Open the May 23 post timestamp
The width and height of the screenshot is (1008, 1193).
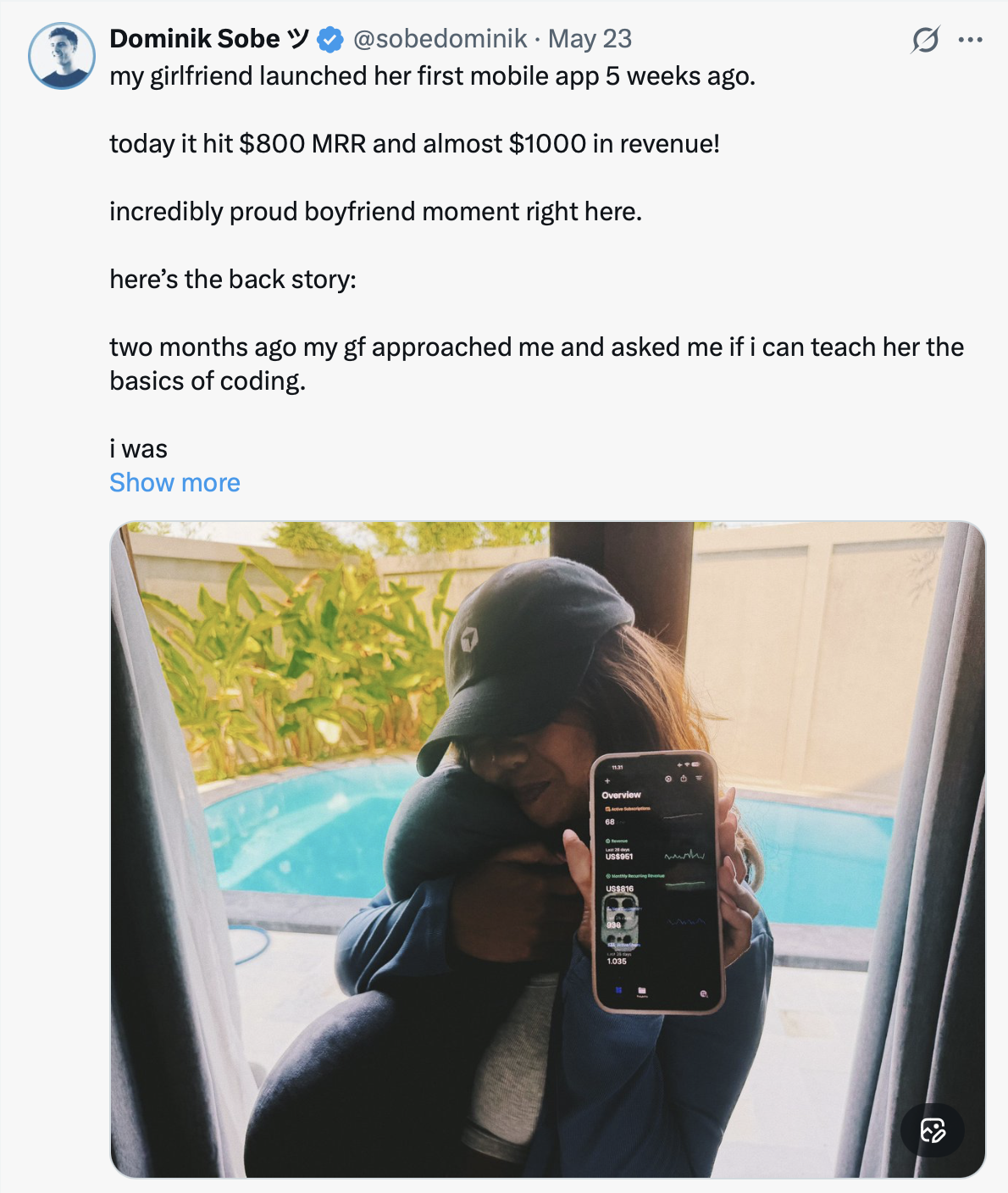click(x=590, y=39)
